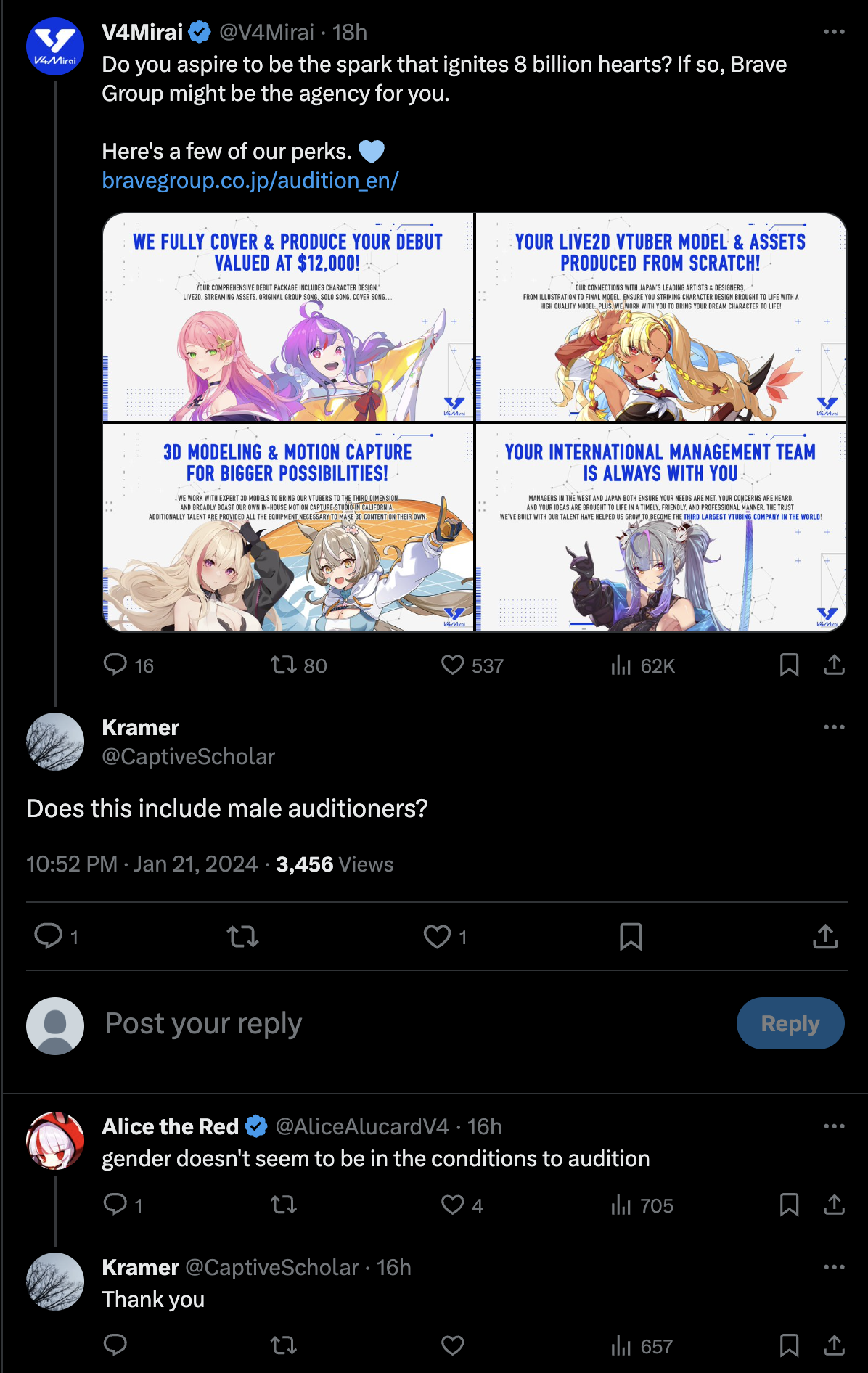868x1373 pixels.
Task: View the 3D modeling motion capture image
Action: coord(288,528)
